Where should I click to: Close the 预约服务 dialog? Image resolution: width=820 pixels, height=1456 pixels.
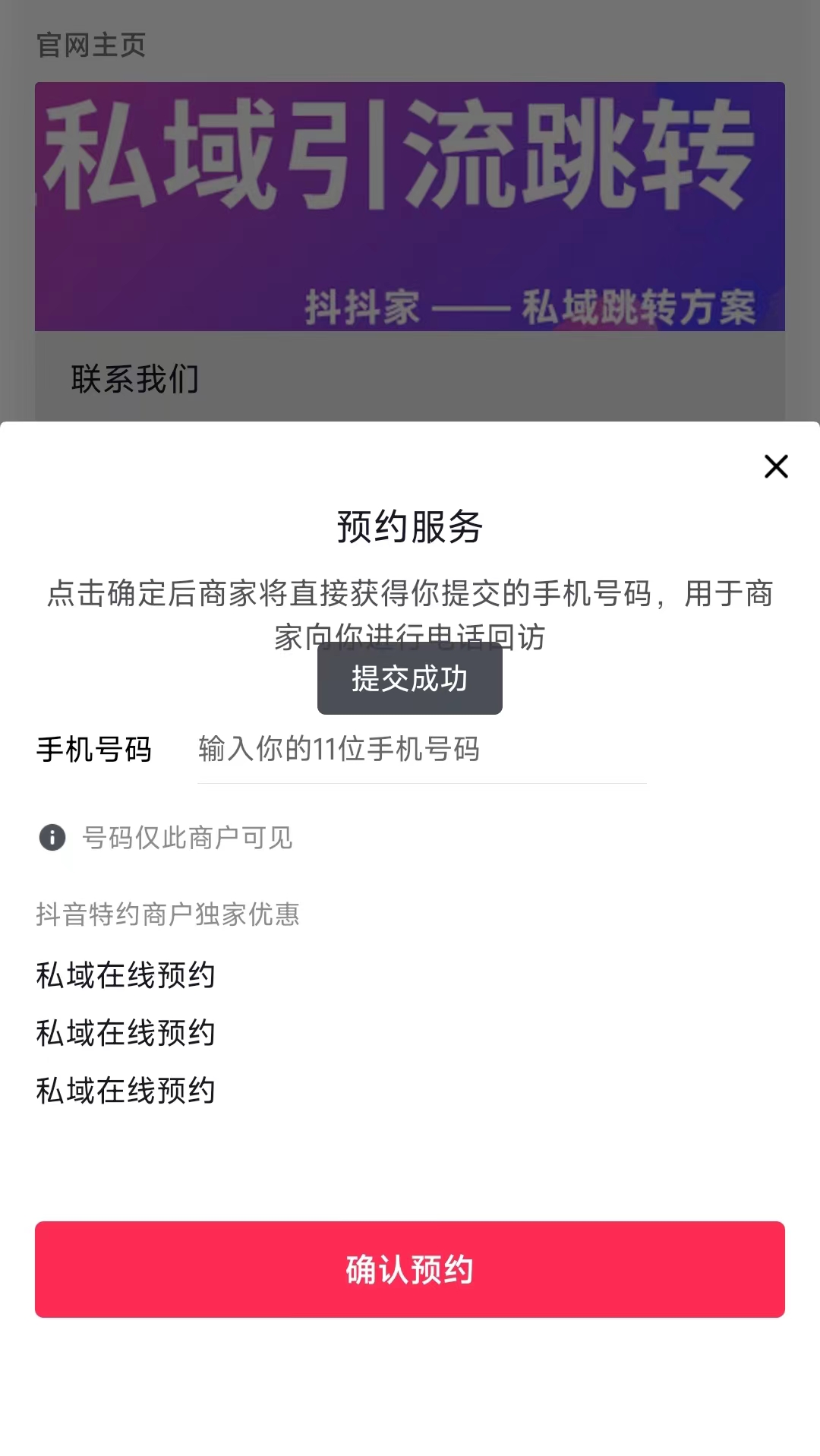point(776,466)
